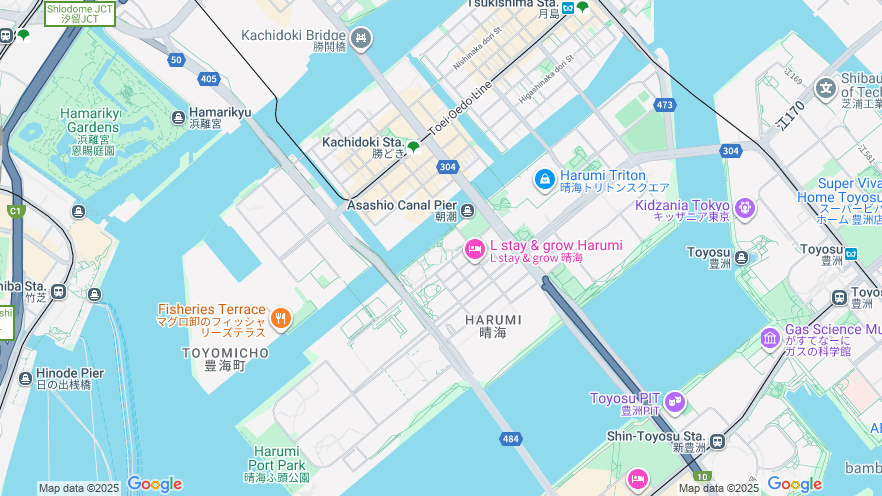
Task: Tap the Kidzania Tokyo attraction marker
Action: click(x=744, y=208)
